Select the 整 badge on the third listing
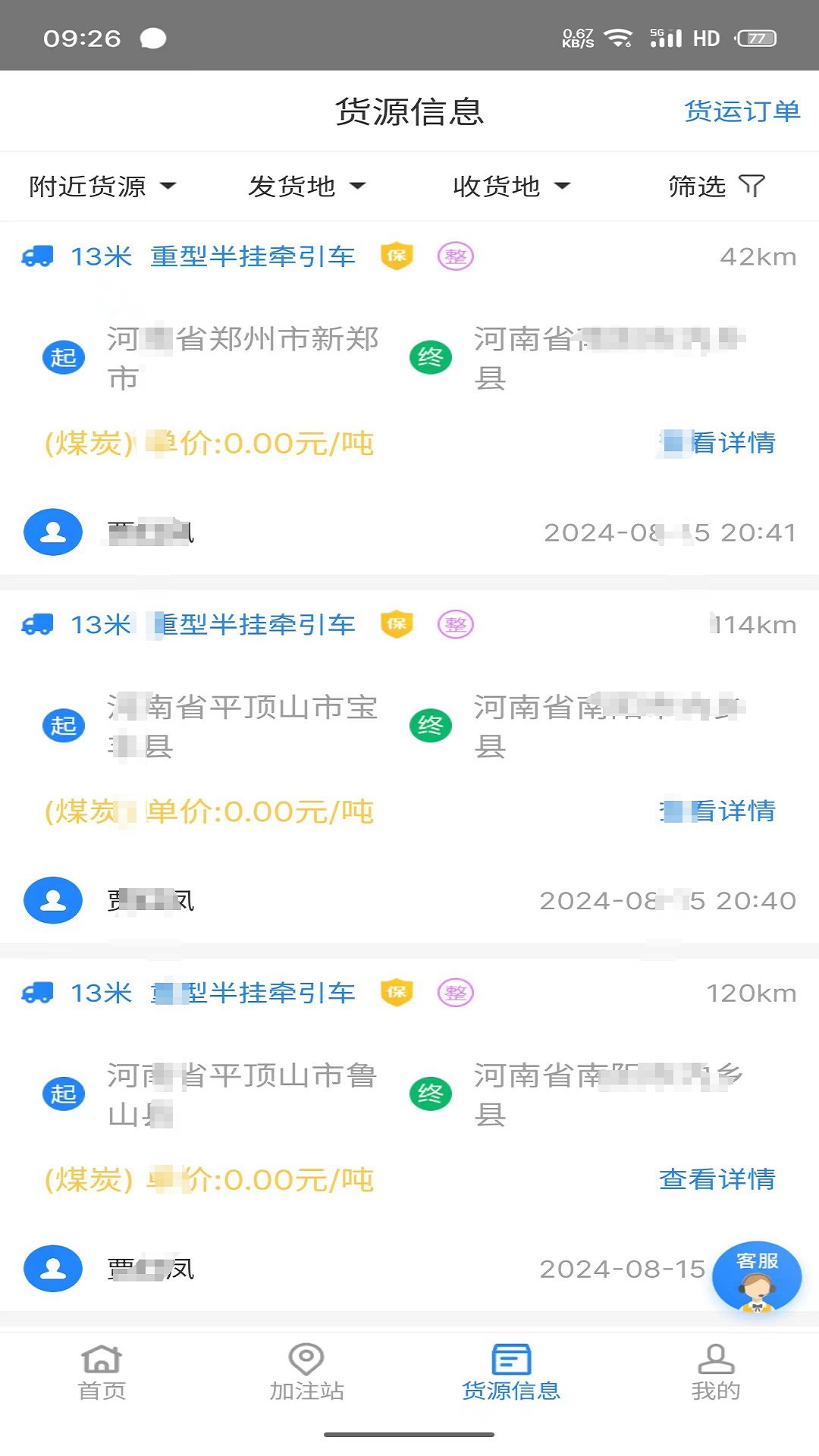 454,992
